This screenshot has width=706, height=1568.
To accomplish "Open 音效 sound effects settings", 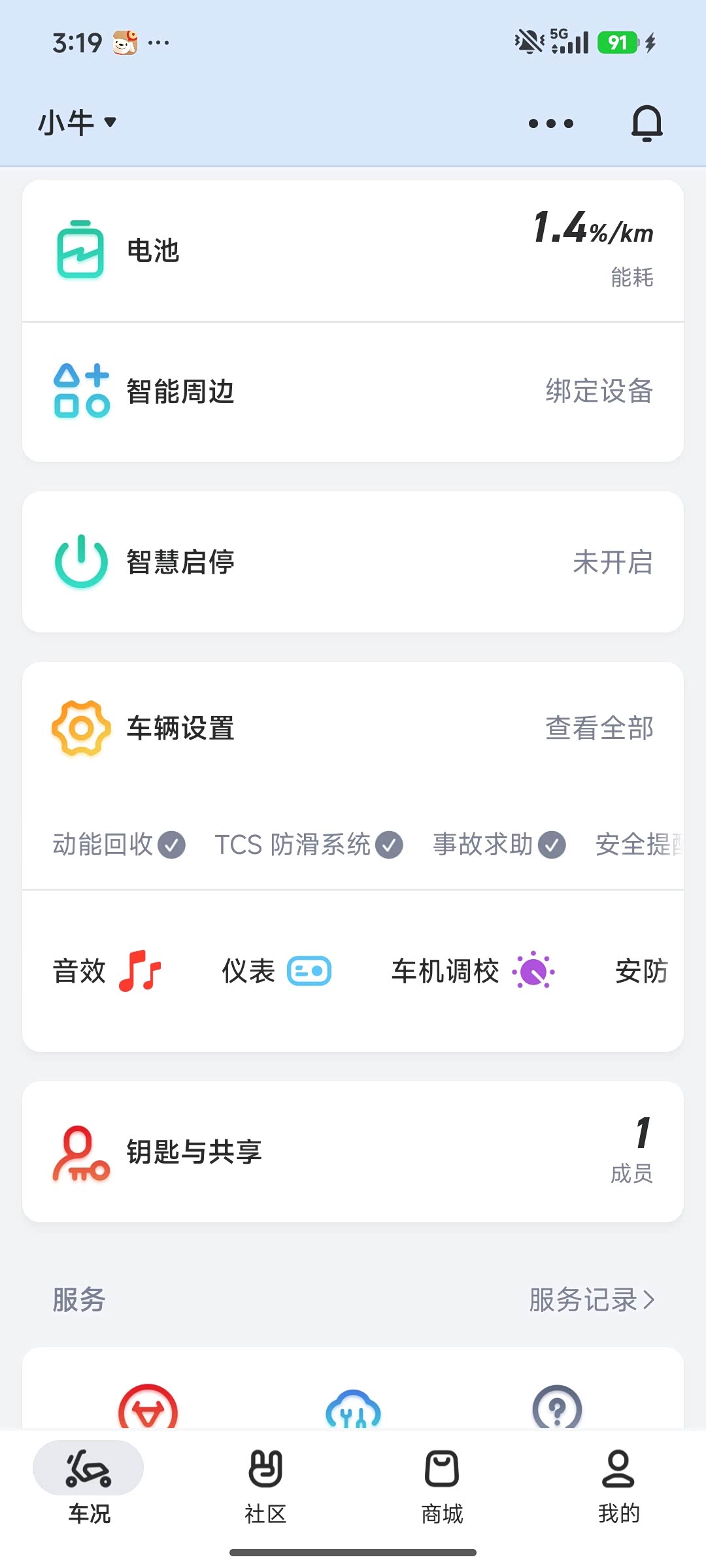I will [107, 972].
